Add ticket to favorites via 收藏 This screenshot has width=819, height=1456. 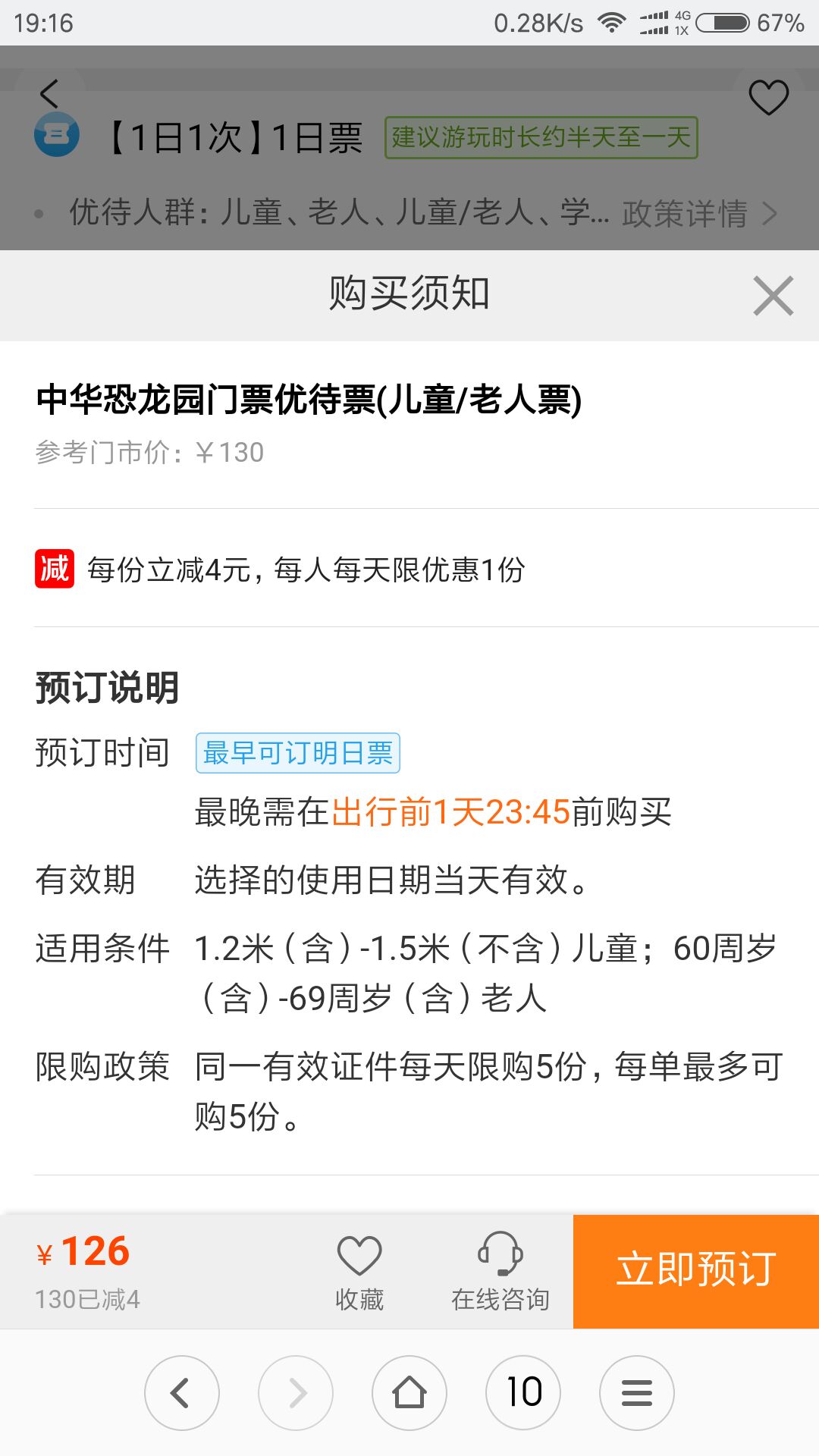pyautogui.click(x=359, y=1272)
